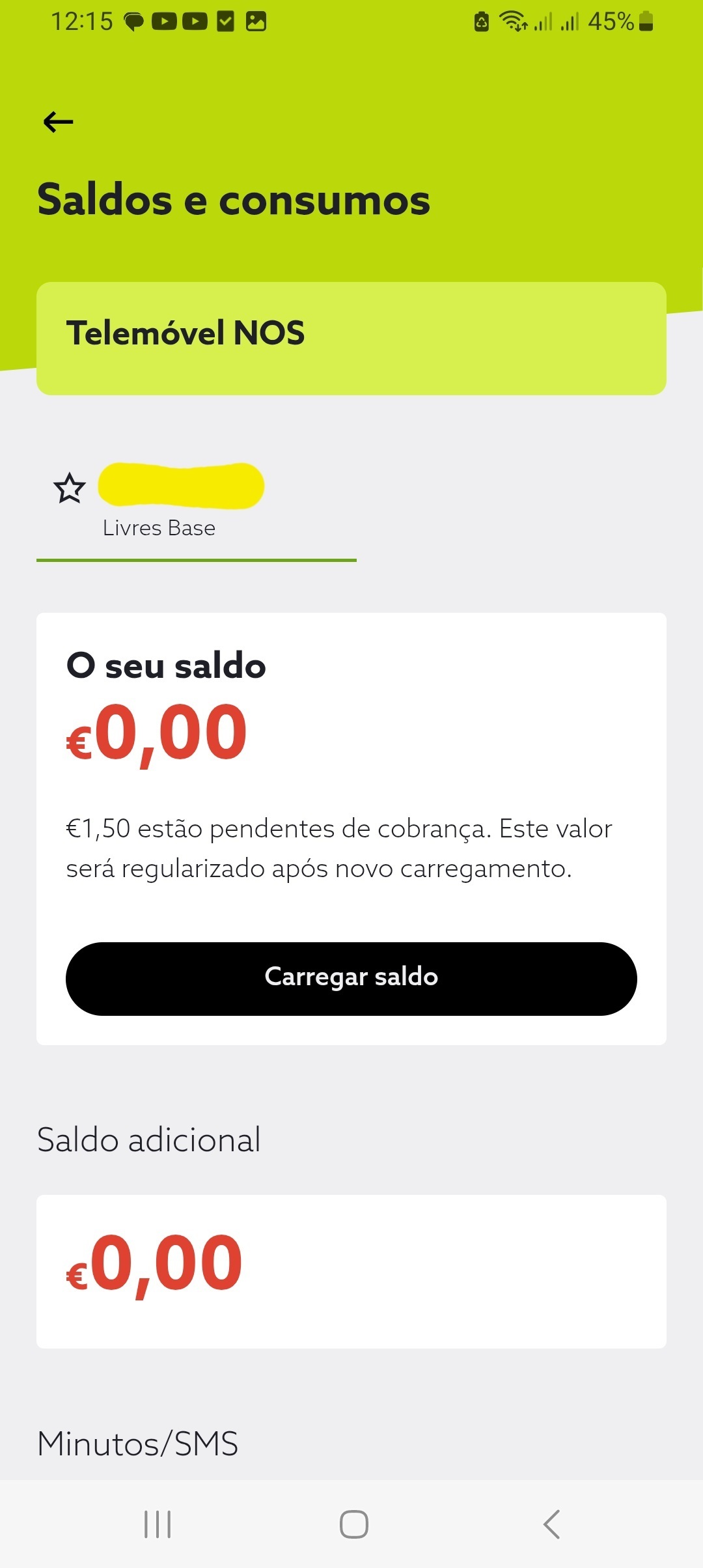703x1568 pixels.
Task: Go to the phone home screen
Action: coord(353,1524)
